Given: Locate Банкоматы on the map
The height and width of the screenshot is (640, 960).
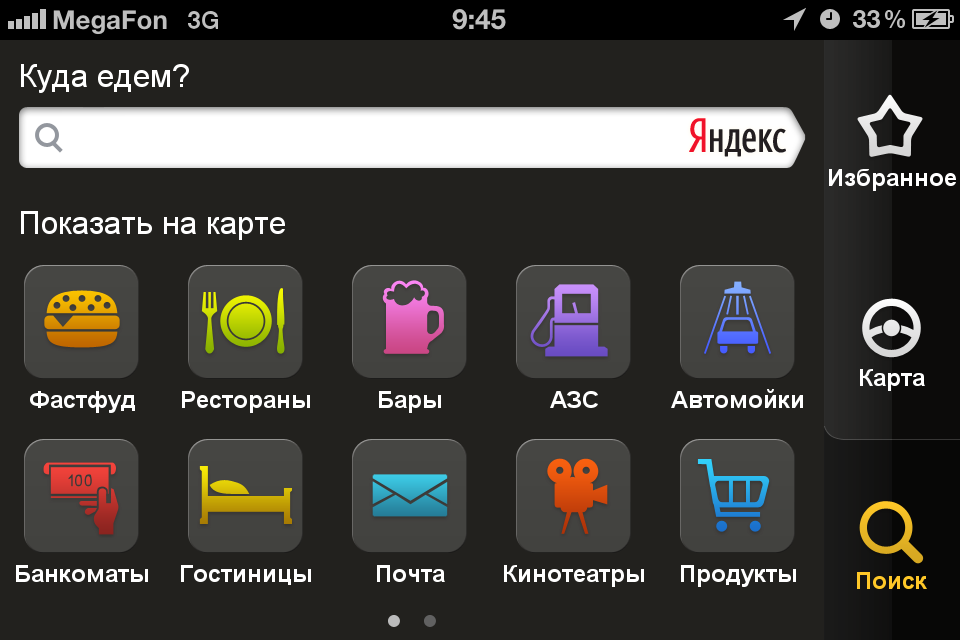Looking at the screenshot, I should tap(81, 496).
